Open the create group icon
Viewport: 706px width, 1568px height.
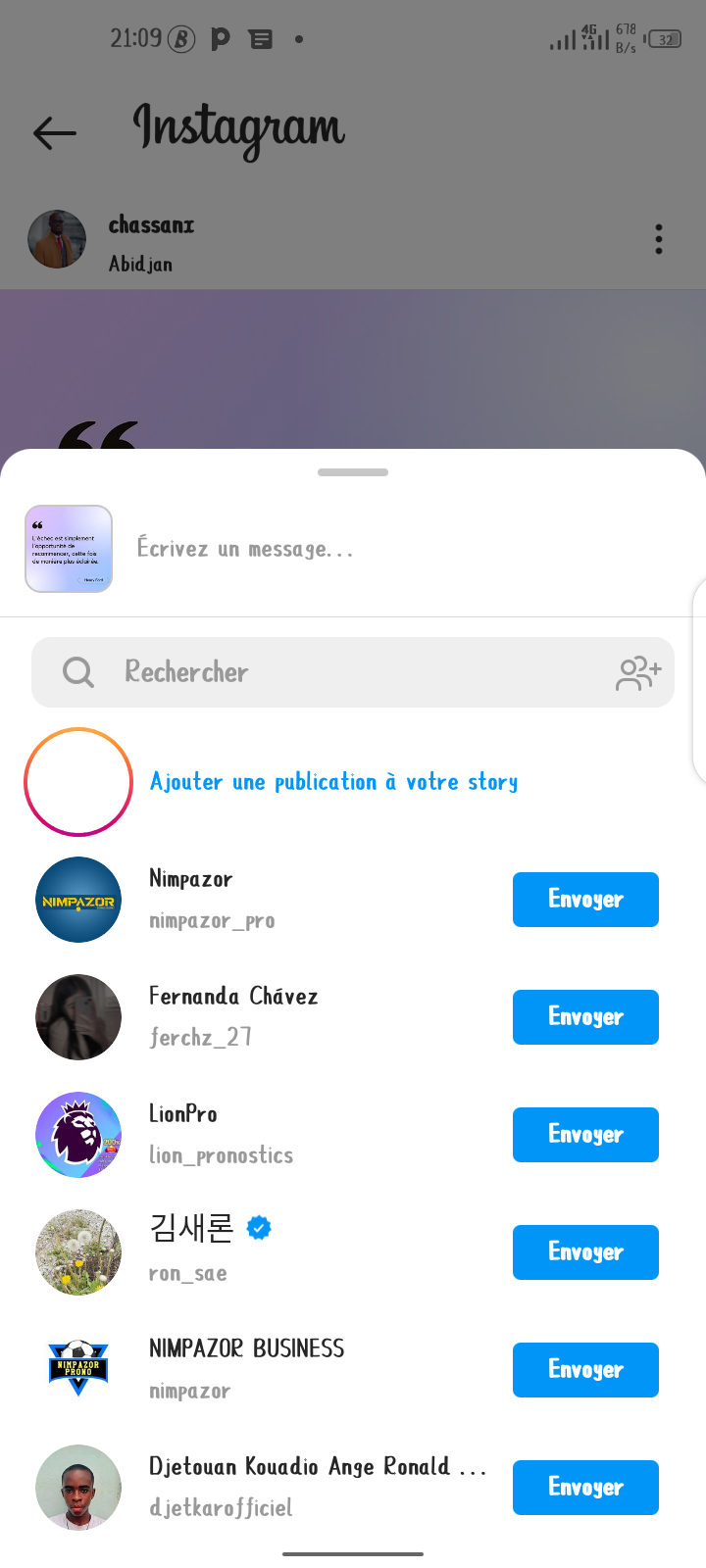638,673
